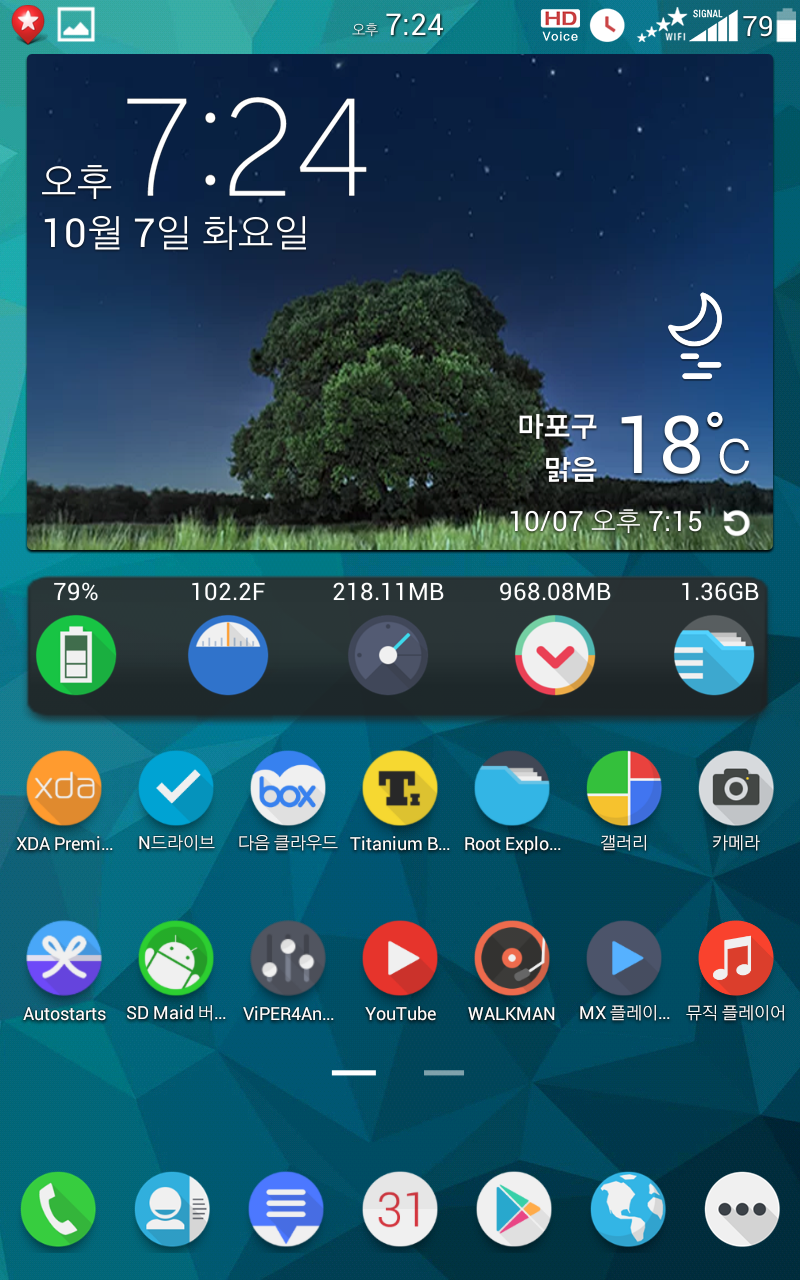800x1280 pixels.
Task: Tap the battery 79% widget icon
Action: point(76,657)
